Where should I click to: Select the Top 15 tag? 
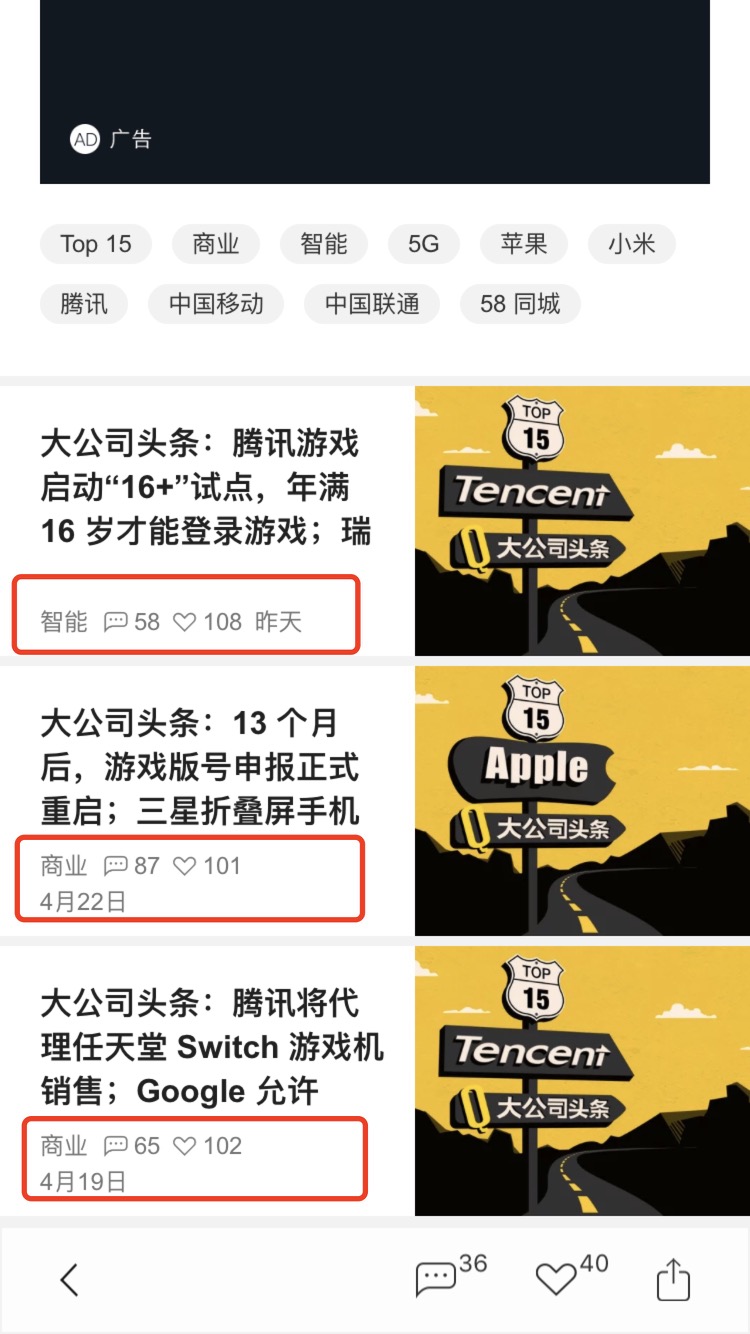(96, 244)
